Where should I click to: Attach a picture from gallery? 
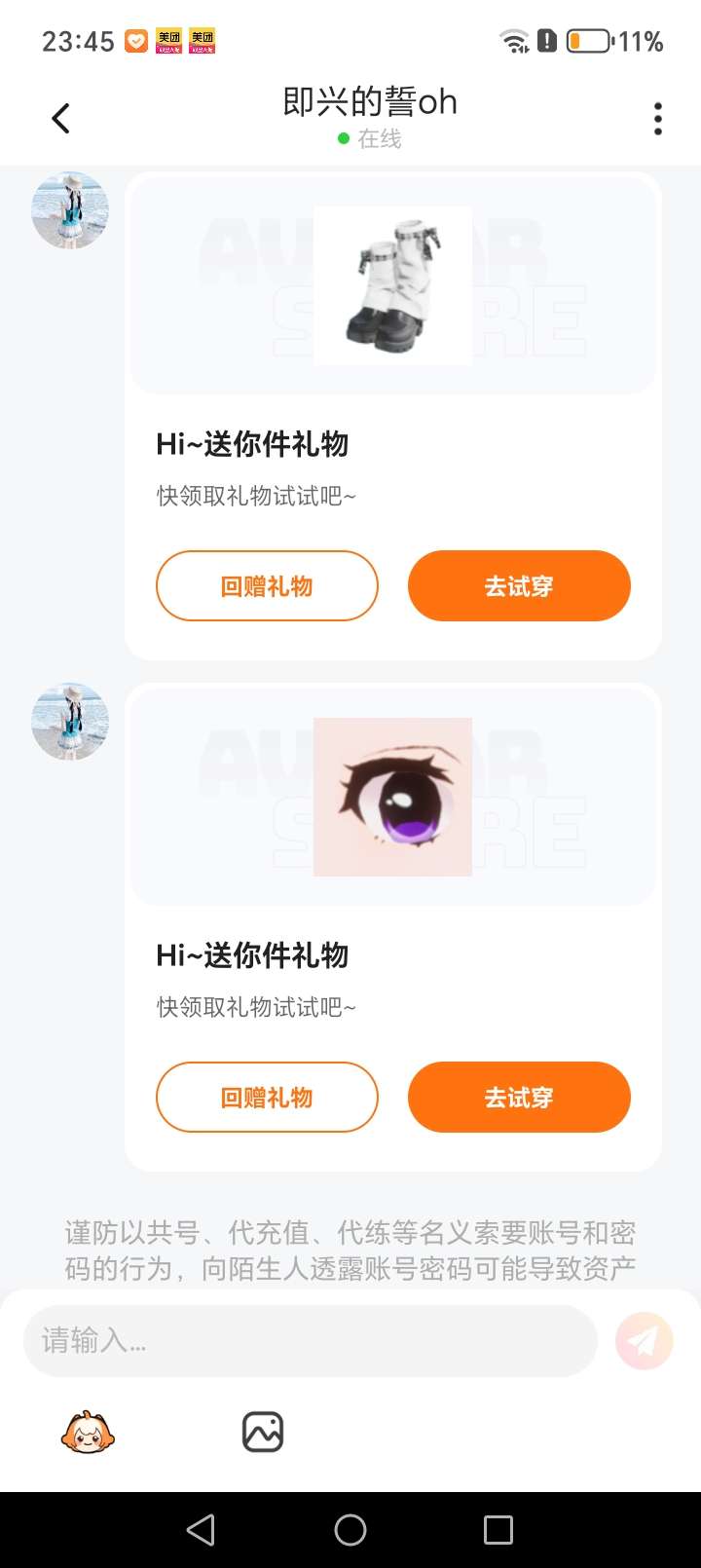[262, 1433]
